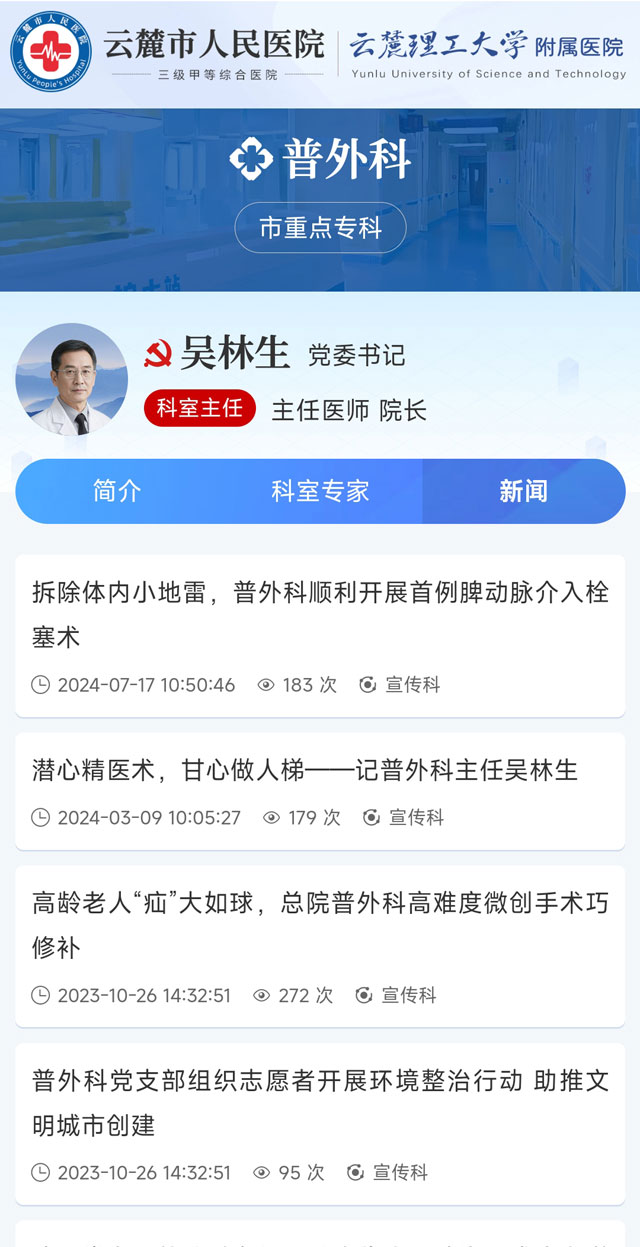Read the 高龄老人"疝"大如球 news article

tap(320, 925)
